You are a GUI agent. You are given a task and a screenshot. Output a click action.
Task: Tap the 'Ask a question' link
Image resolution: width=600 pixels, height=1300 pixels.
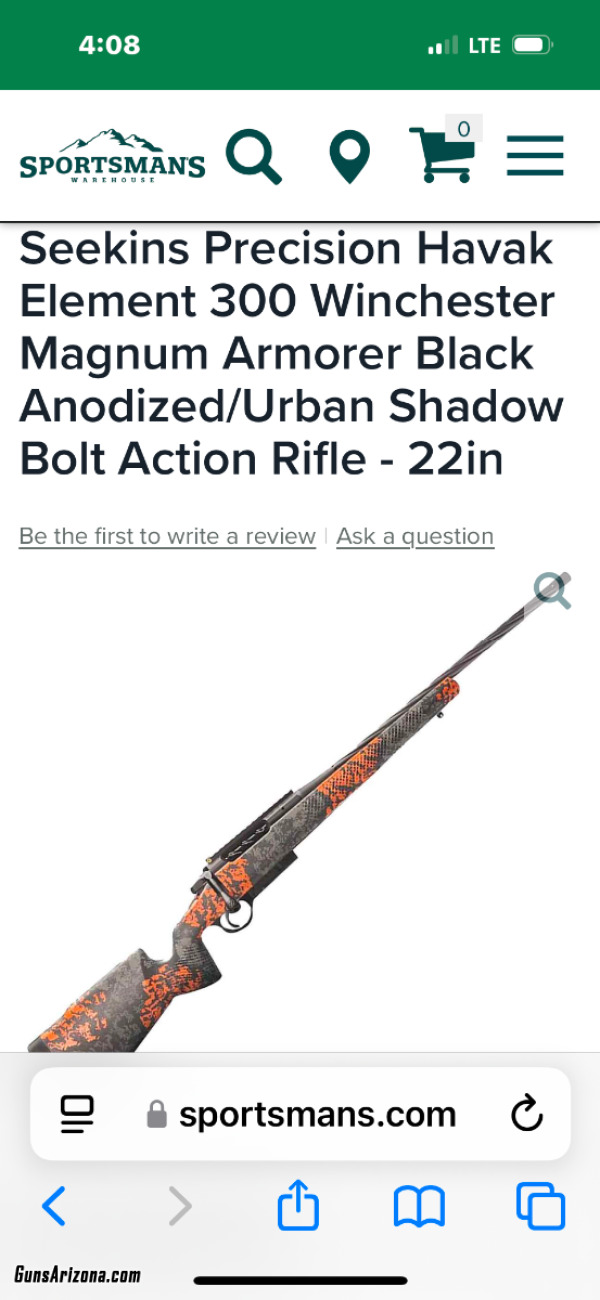click(415, 537)
